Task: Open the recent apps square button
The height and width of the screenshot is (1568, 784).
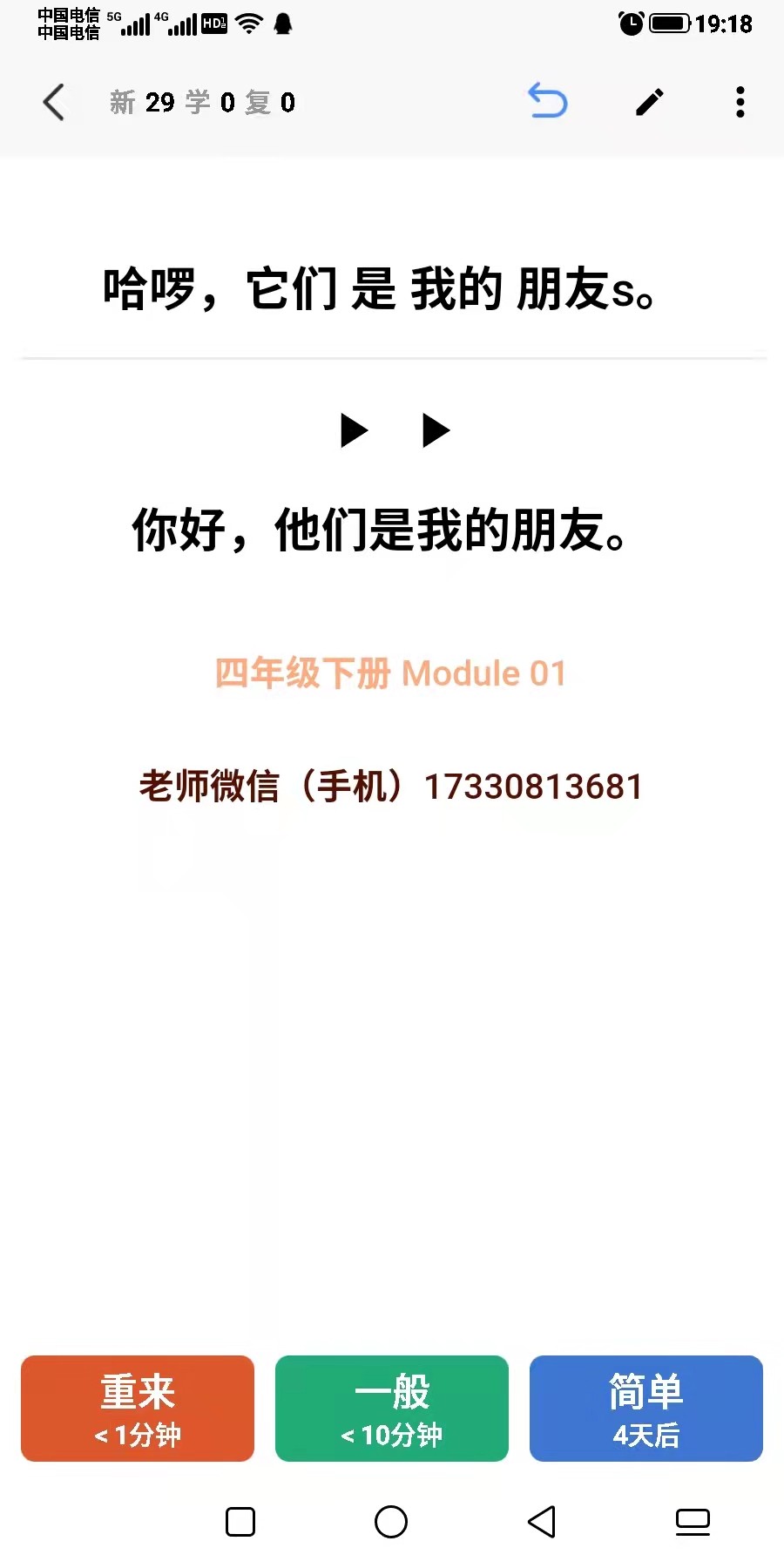Action: (240, 1522)
